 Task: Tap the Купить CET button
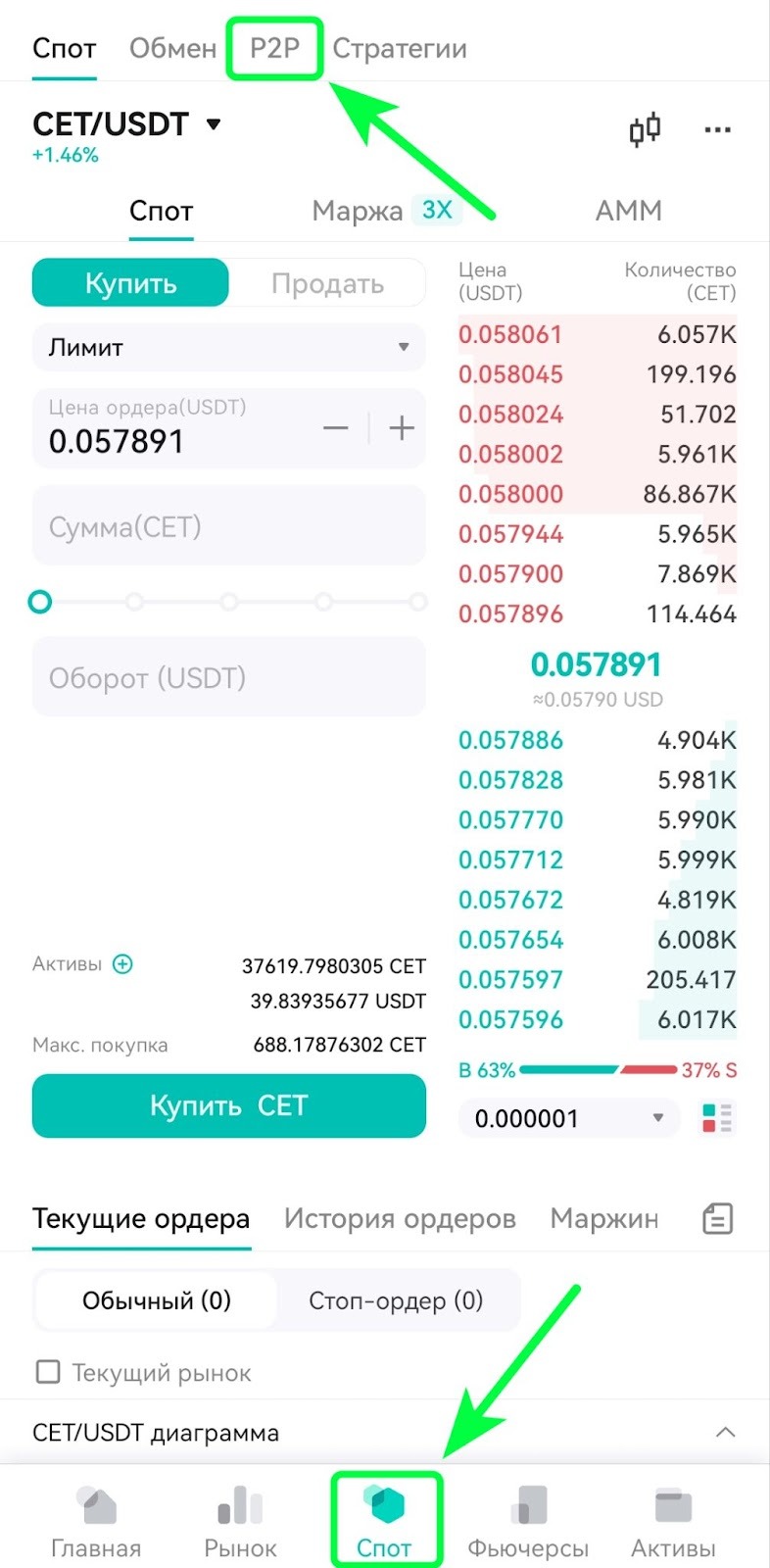point(229,1105)
